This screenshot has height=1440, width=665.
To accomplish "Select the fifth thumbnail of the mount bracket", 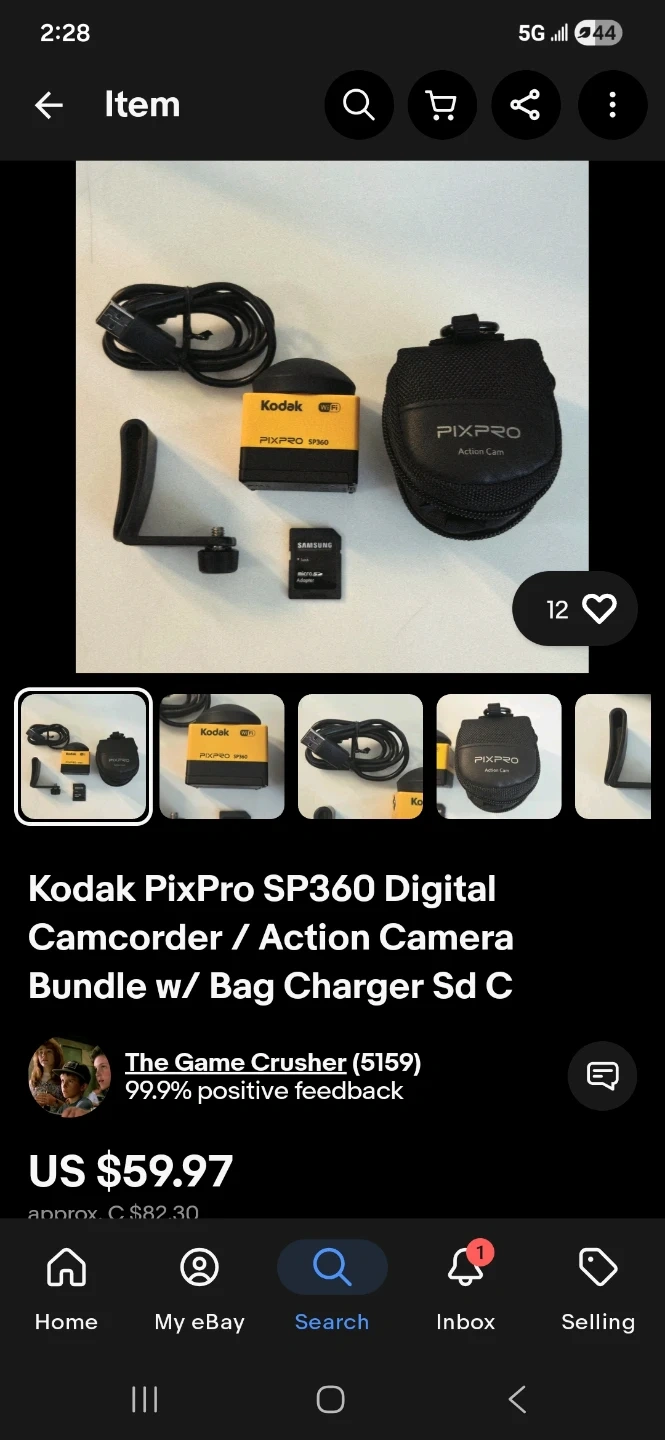I will (x=614, y=756).
